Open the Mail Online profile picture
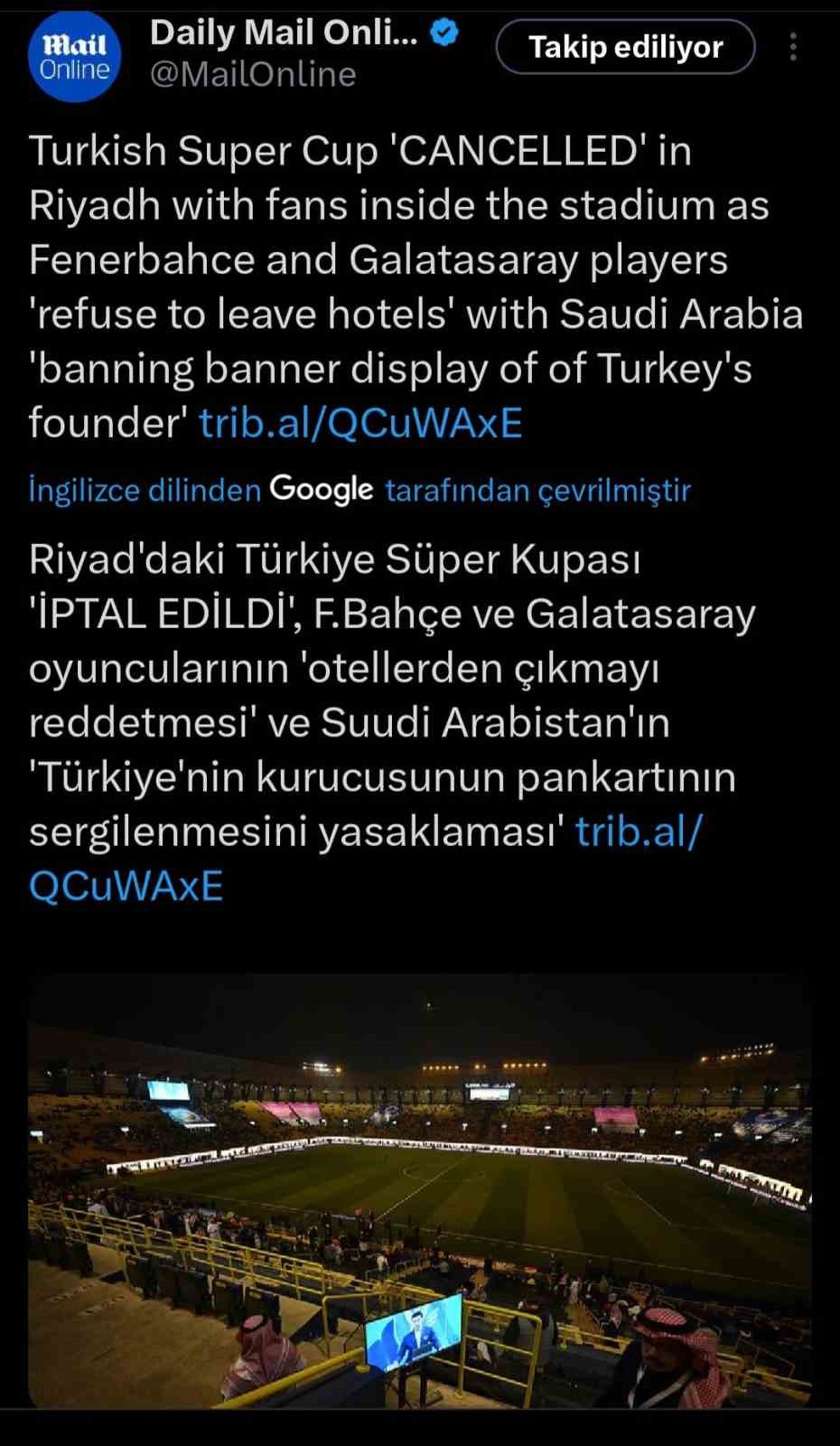Viewport: 840px width, 1446px height. [x=74, y=57]
